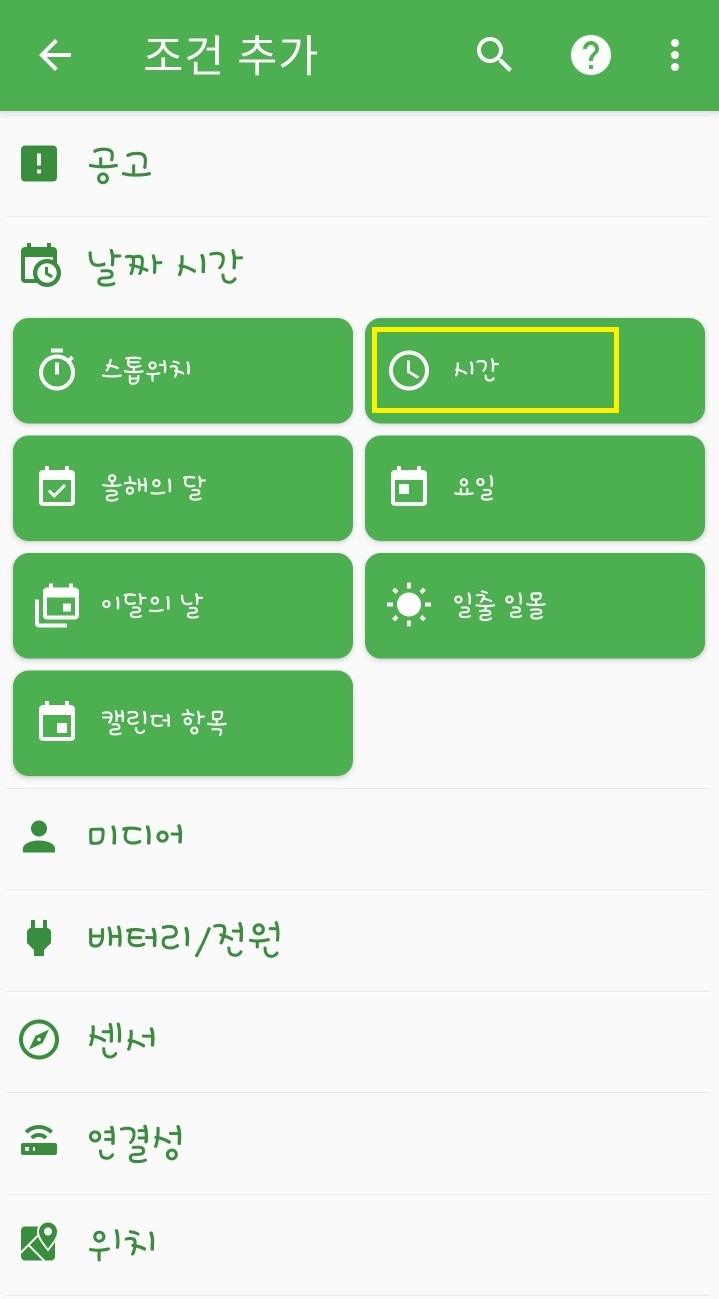Choose the 요일 condition

coord(534,488)
